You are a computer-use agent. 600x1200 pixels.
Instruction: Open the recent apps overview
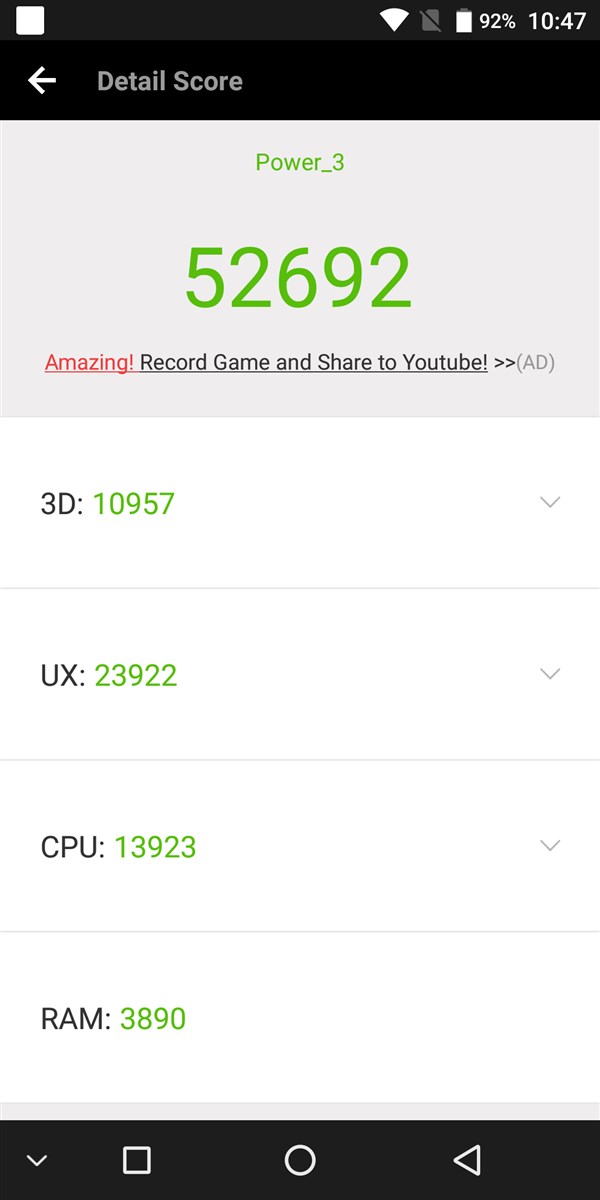pyautogui.click(x=136, y=1160)
